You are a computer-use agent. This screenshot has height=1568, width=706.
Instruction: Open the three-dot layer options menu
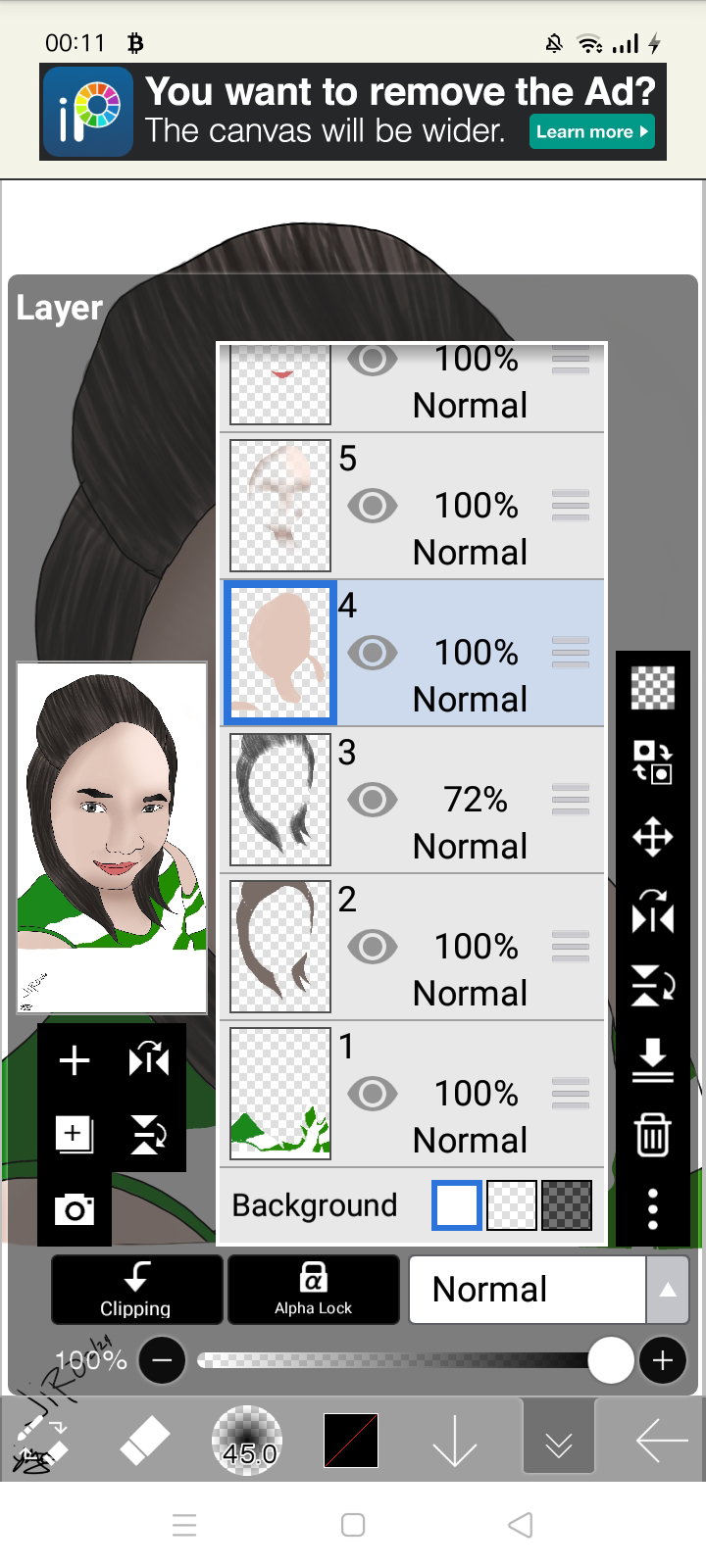pyautogui.click(x=653, y=1209)
